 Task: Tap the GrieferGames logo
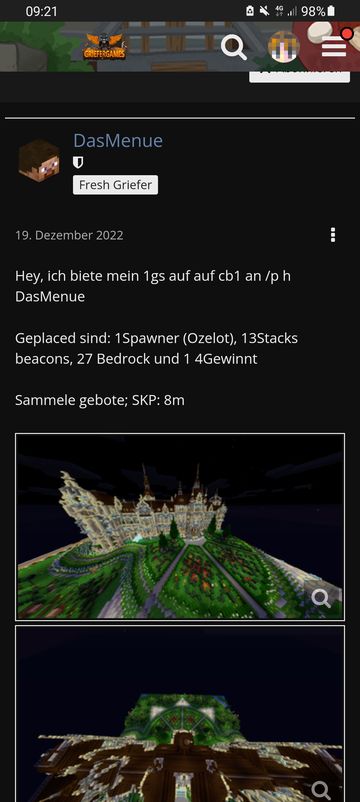pos(105,47)
